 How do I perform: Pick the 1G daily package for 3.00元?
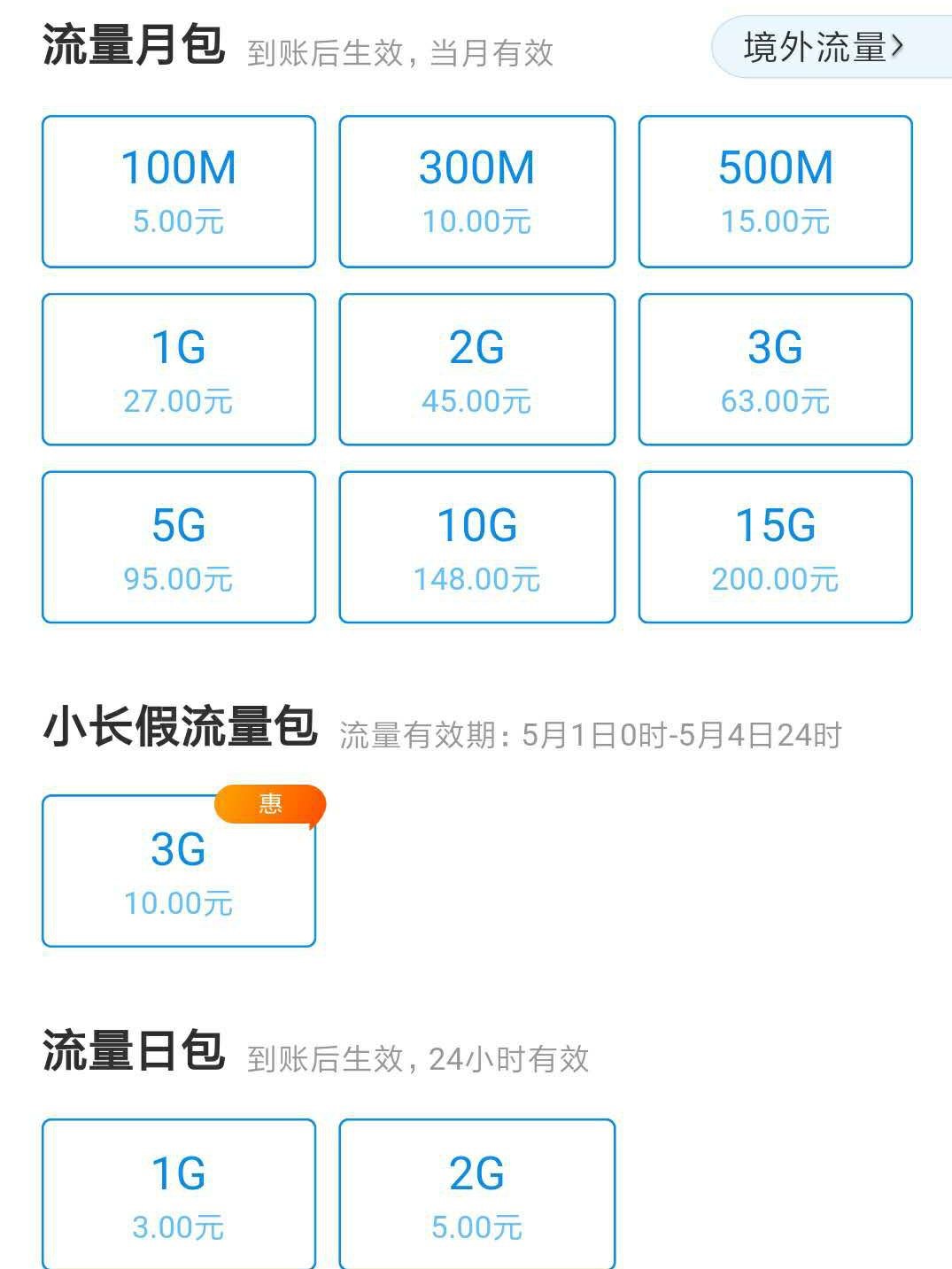(x=177, y=1197)
